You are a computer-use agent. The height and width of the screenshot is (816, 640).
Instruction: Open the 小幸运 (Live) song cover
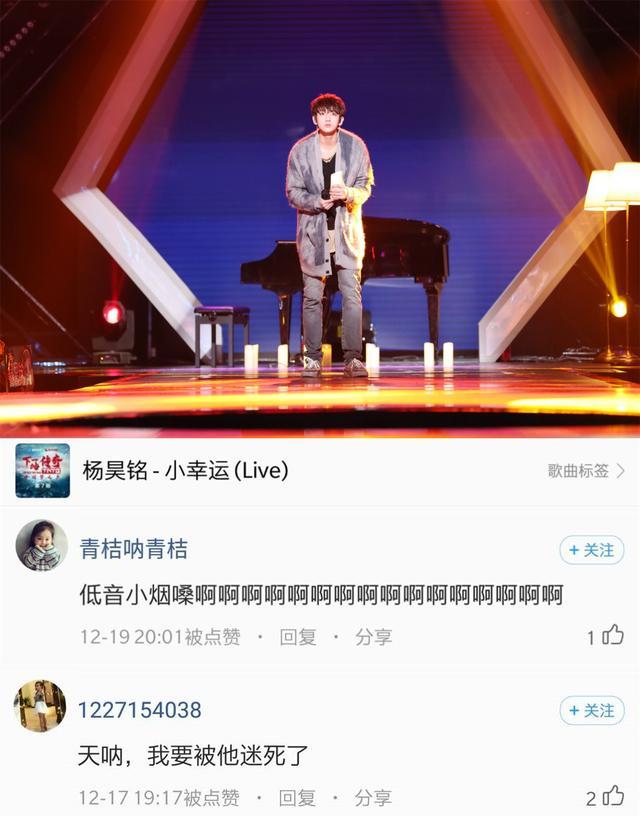(x=43, y=471)
